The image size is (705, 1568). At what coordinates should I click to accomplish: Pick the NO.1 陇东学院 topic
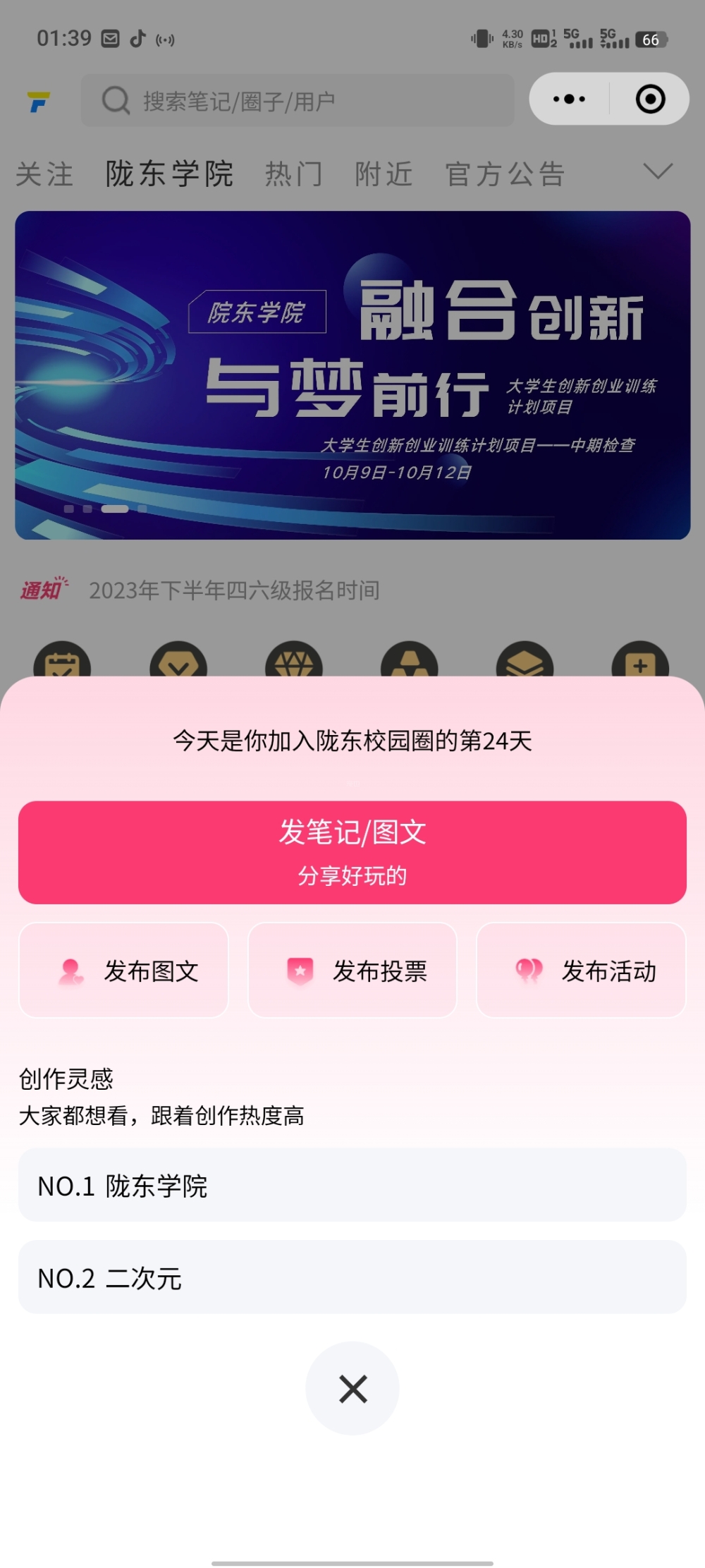352,1185
